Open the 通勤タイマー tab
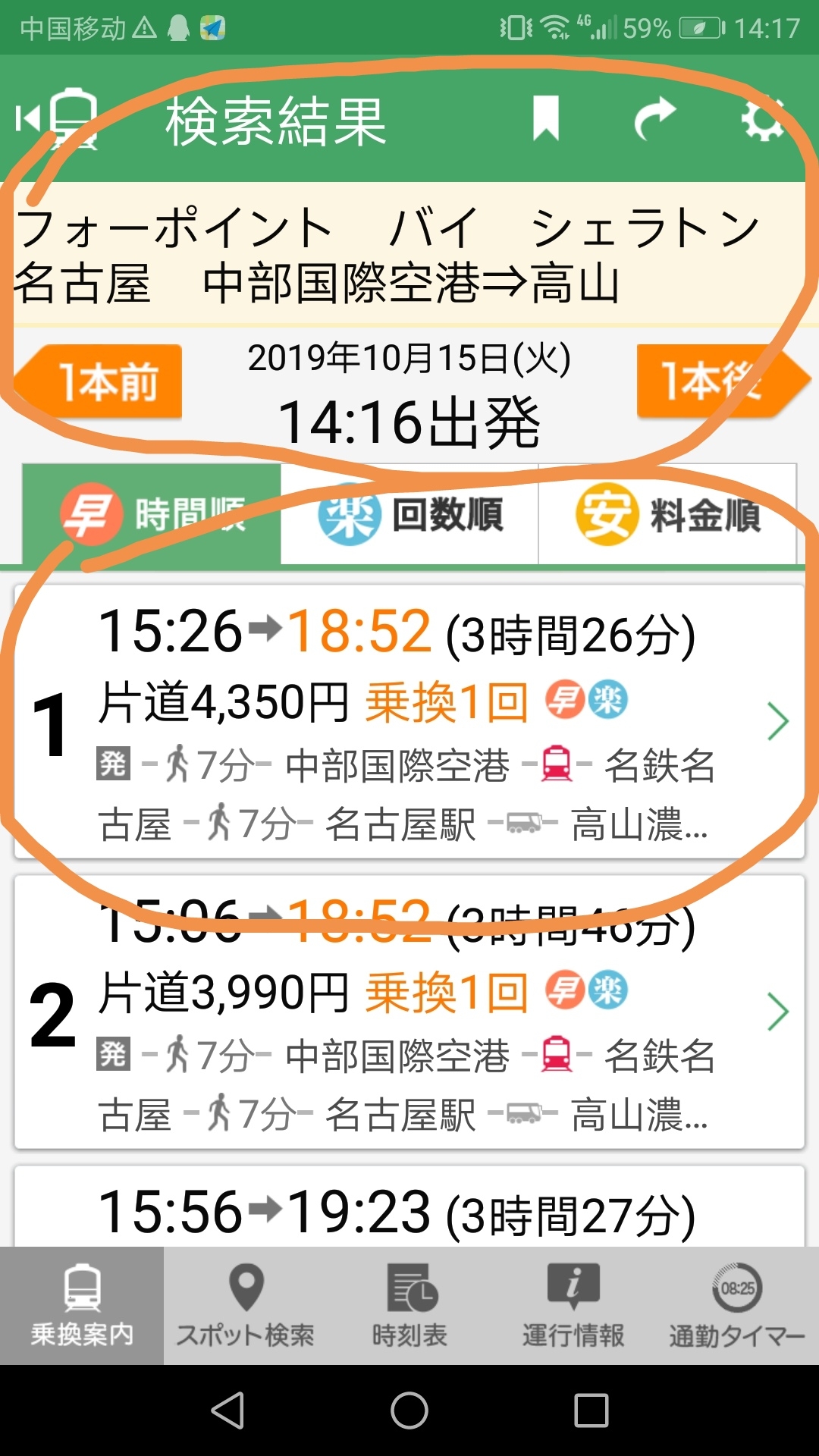The width and height of the screenshot is (819, 1456). 737,1306
